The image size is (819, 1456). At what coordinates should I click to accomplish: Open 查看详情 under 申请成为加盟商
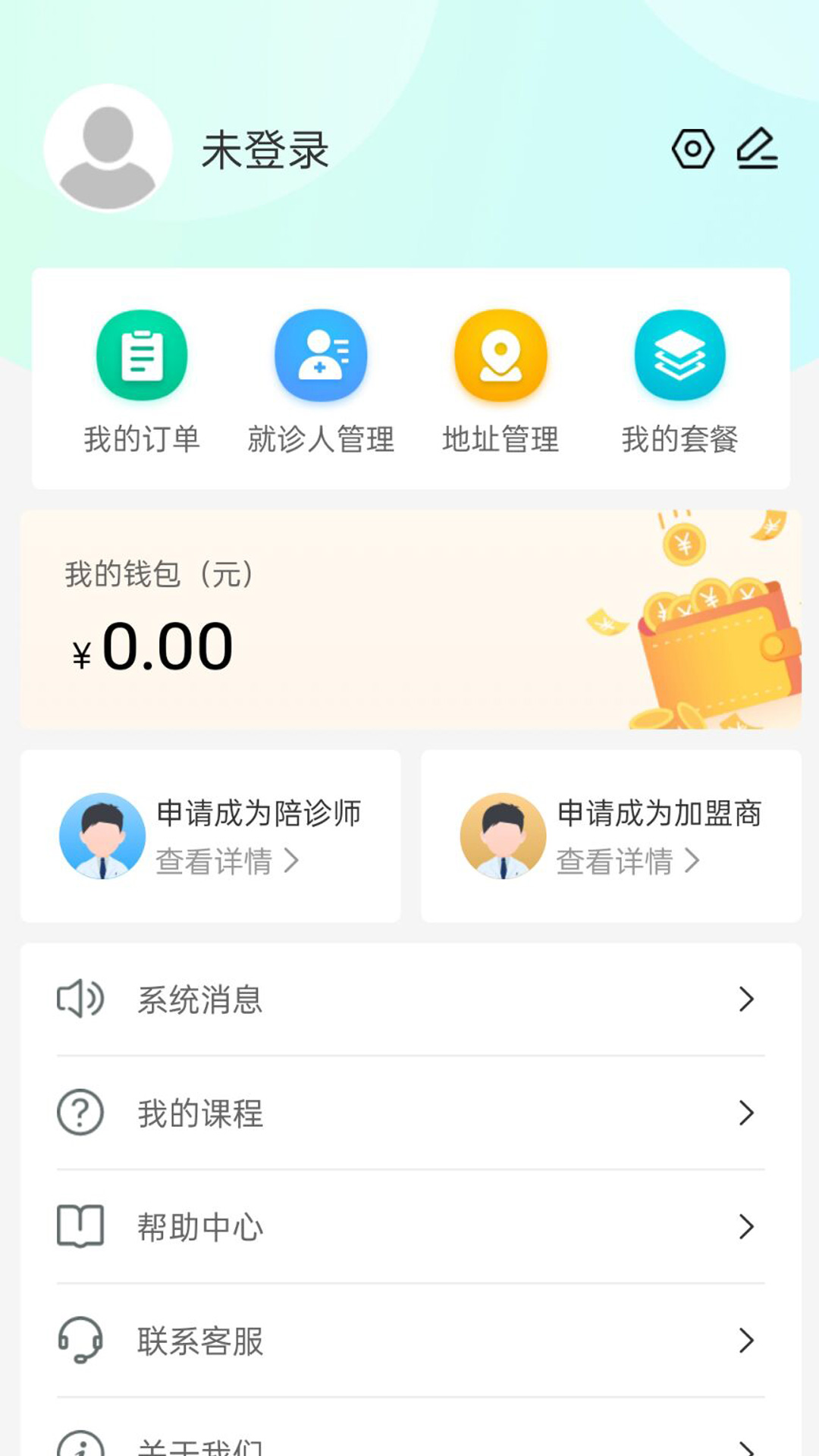(616, 861)
